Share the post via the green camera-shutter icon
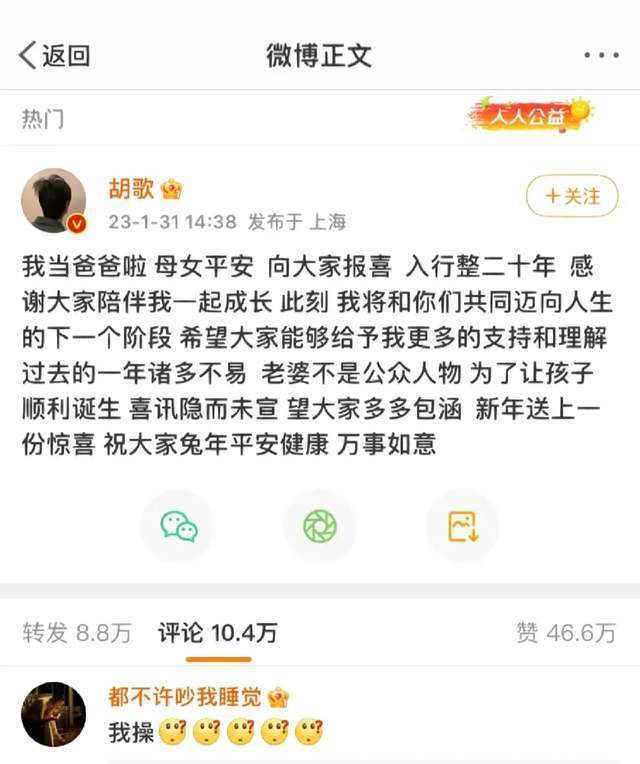Screen dimensions: 640x764 320,526
